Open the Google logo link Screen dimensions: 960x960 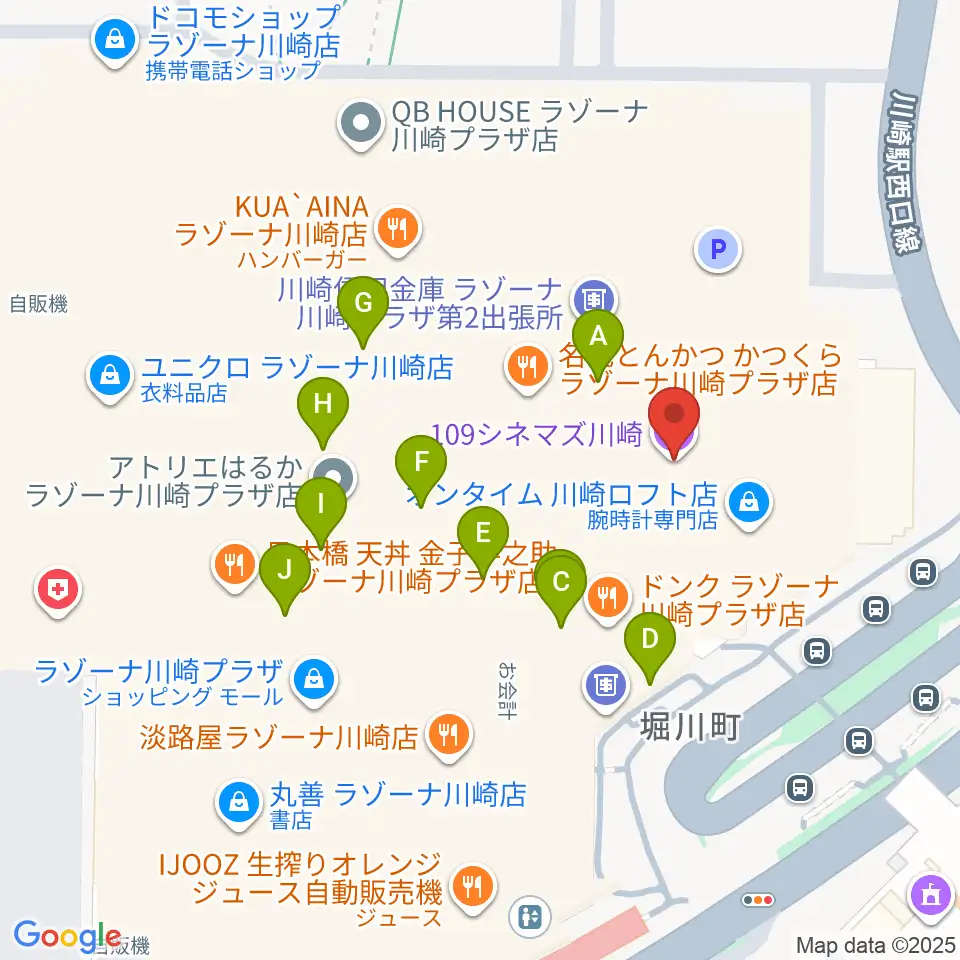(67, 936)
